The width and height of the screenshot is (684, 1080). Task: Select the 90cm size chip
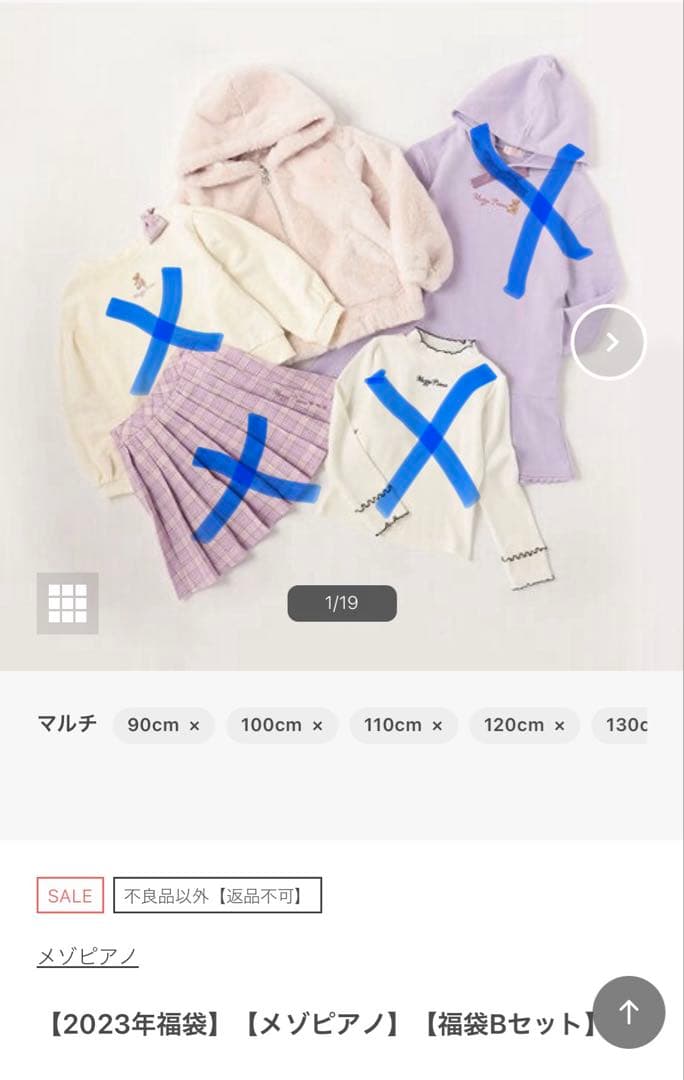tap(163, 725)
